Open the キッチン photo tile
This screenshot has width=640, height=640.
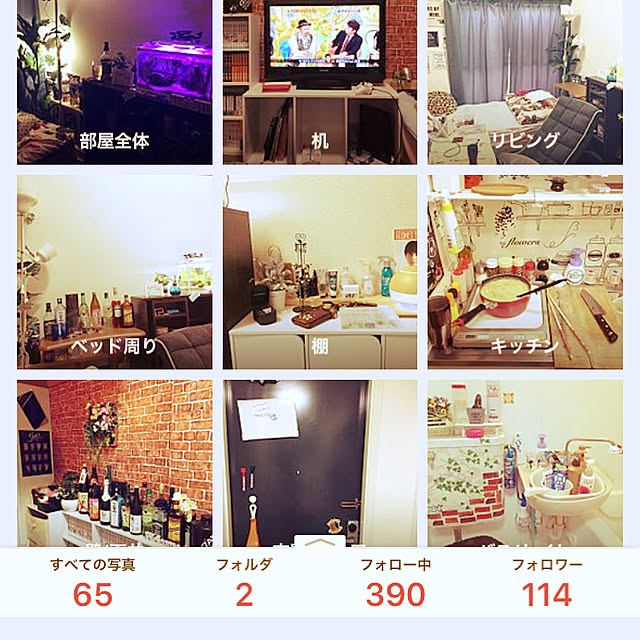[x=525, y=272]
